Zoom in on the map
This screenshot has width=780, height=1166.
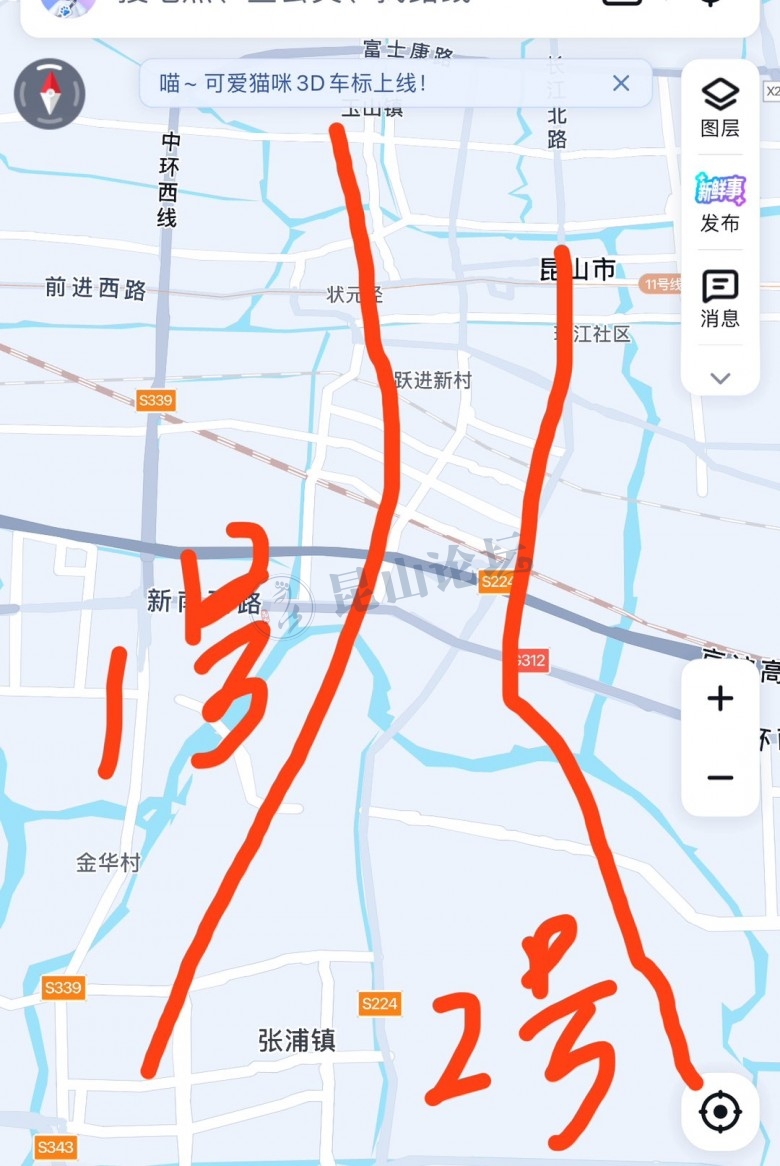click(x=720, y=699)
